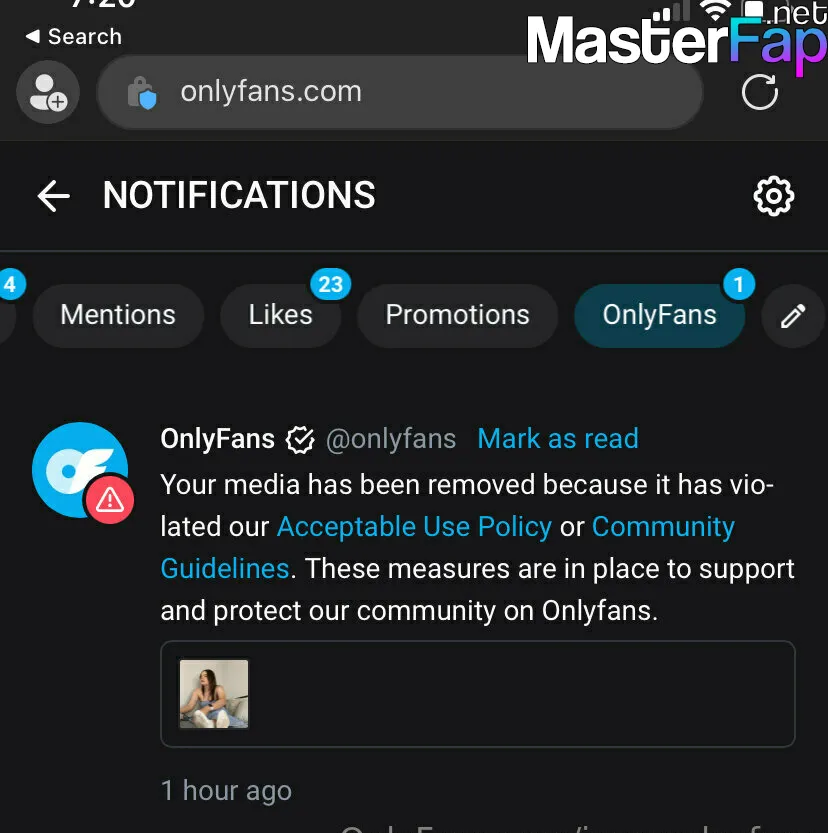The height and width of the screenshot is (833, 828).
Task: Open the browser profile icon
Action: click(x=47, y=93)
